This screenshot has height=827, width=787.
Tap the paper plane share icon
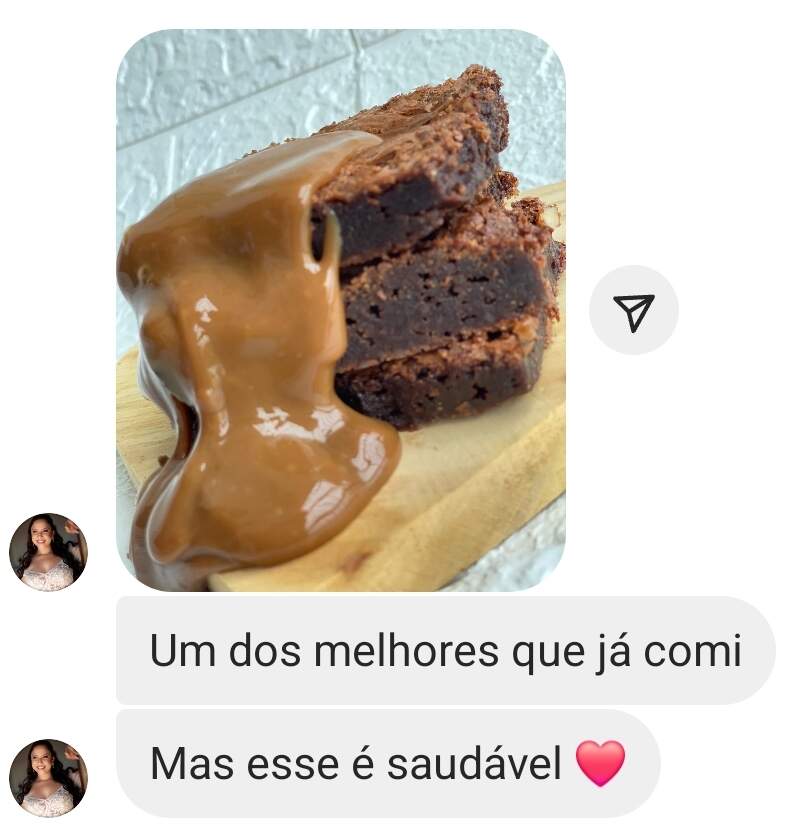[633, 310]
